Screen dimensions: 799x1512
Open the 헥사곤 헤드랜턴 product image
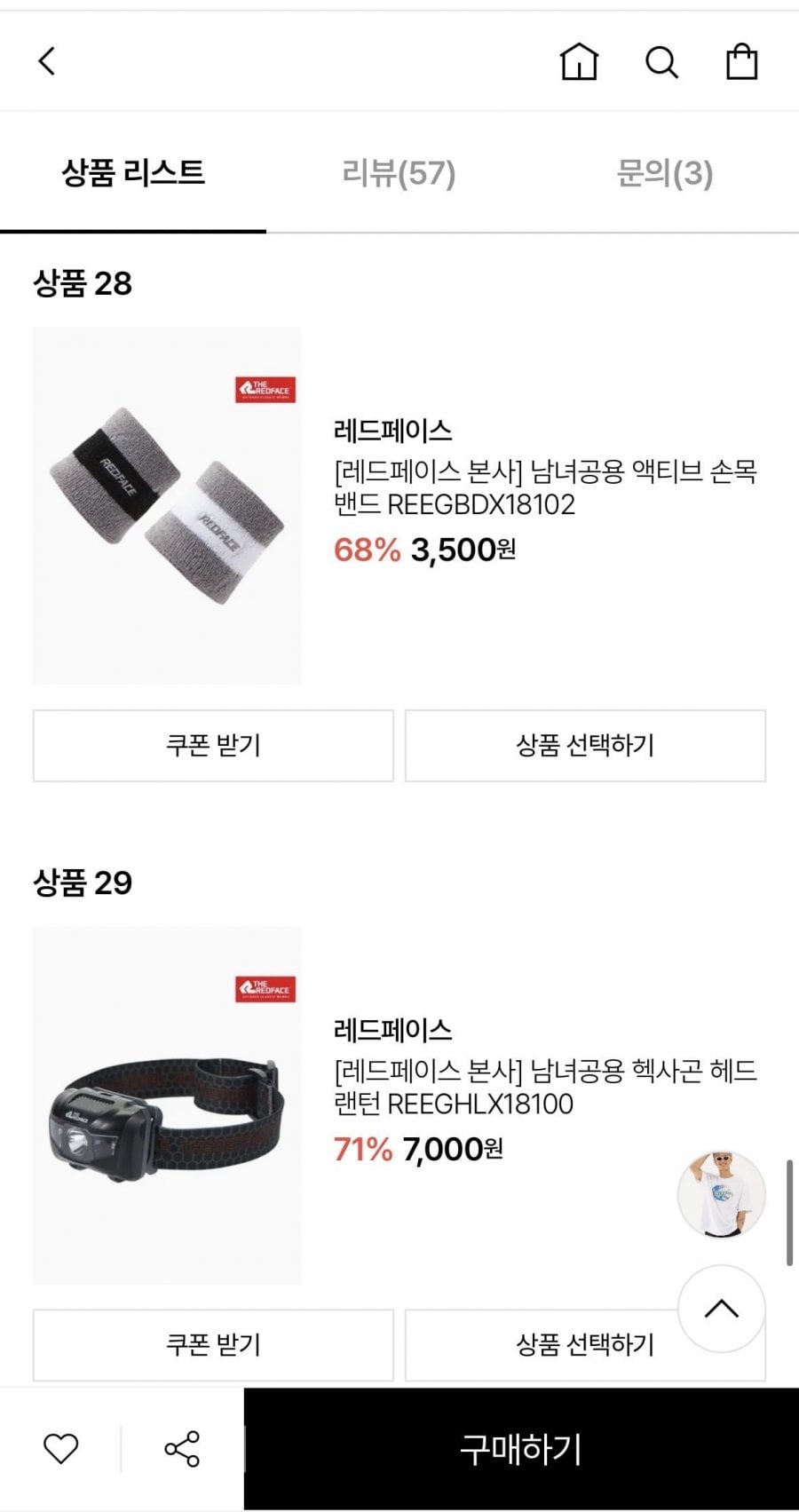167,1104
